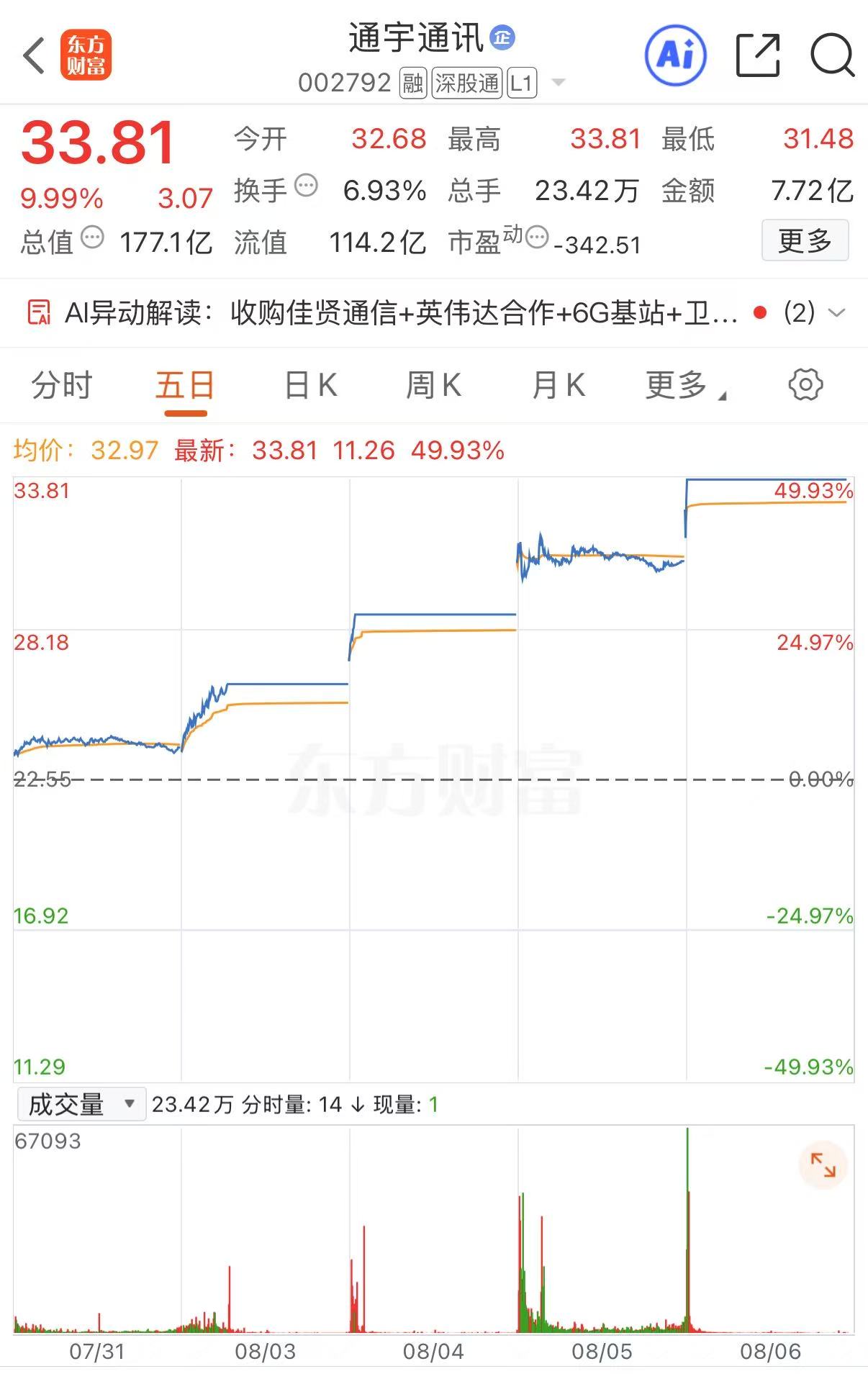Expand chart to full screen

(823, 1165)
